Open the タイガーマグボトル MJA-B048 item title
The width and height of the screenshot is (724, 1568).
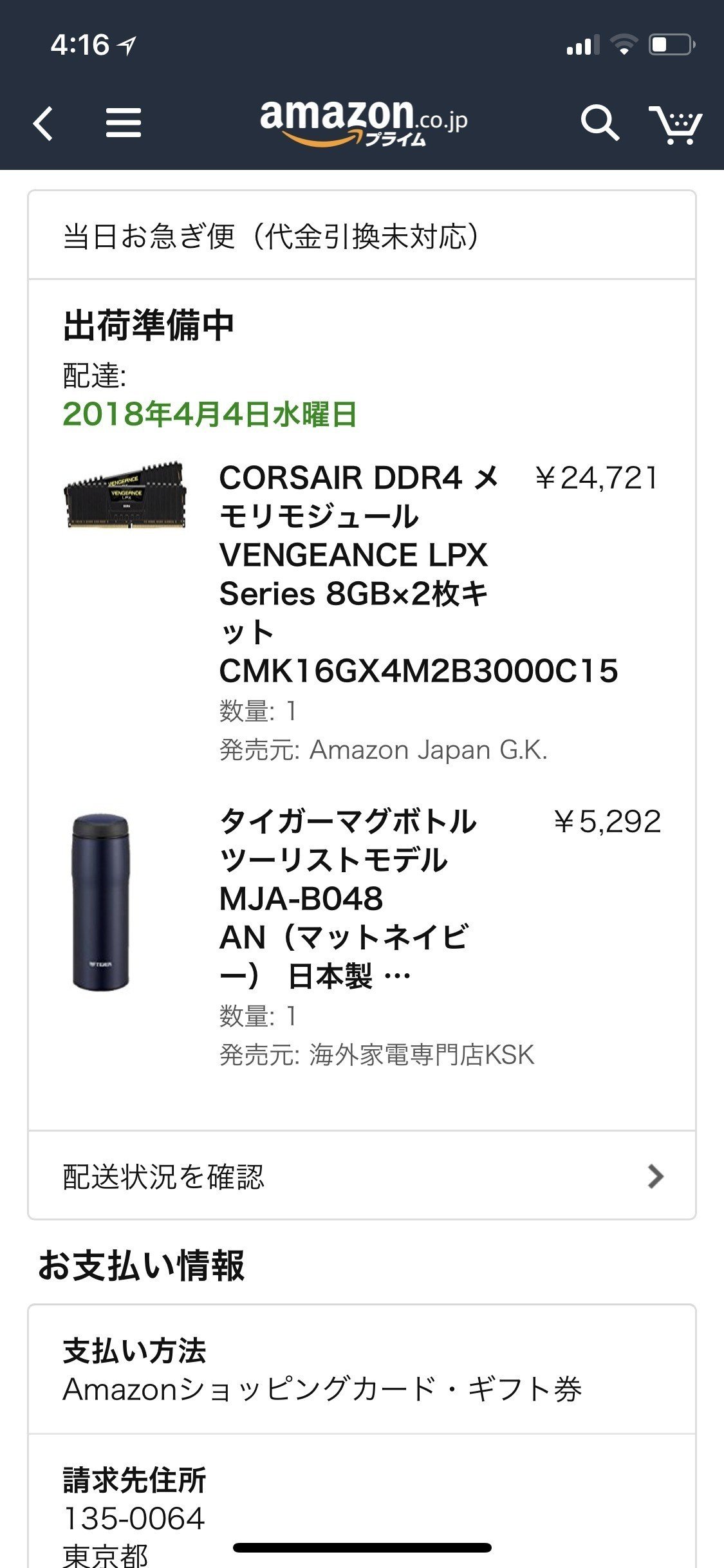coord(348,898)
